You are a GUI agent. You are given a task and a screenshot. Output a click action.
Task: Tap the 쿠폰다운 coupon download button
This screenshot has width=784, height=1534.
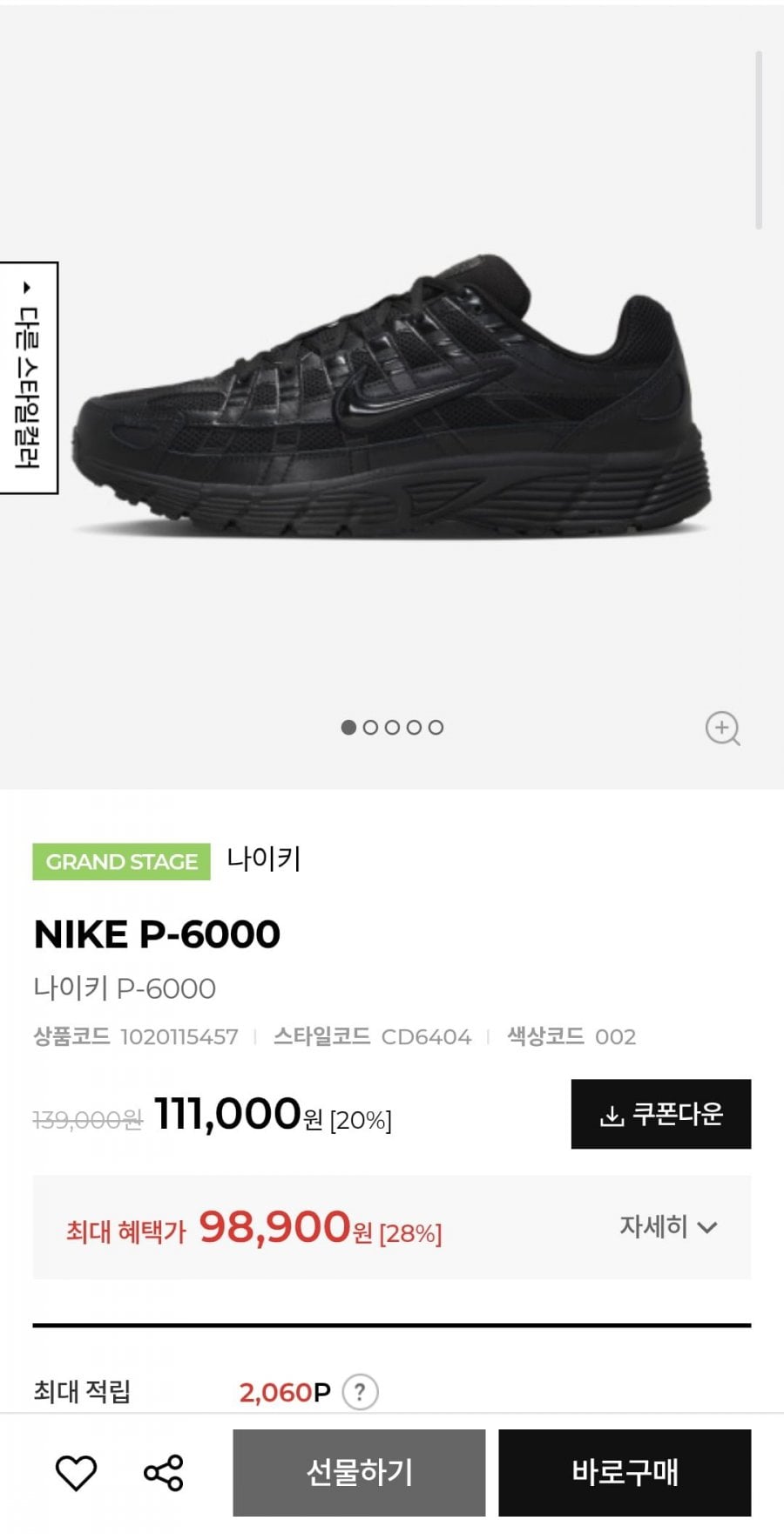[660, 1114]
